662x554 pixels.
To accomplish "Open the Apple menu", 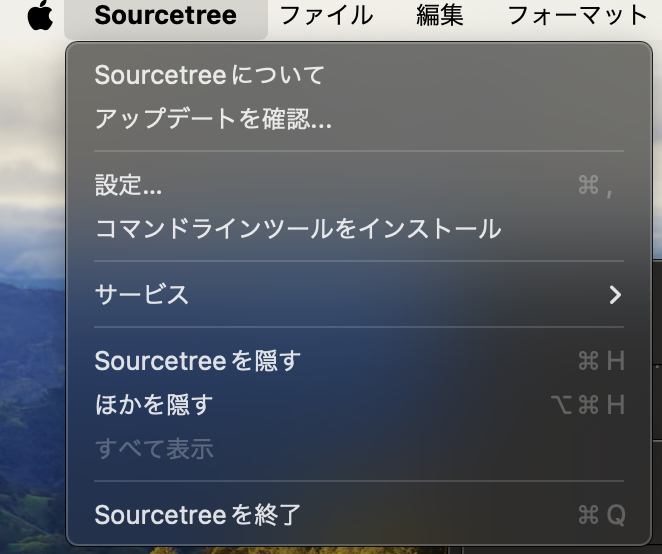I will point(39,16).
